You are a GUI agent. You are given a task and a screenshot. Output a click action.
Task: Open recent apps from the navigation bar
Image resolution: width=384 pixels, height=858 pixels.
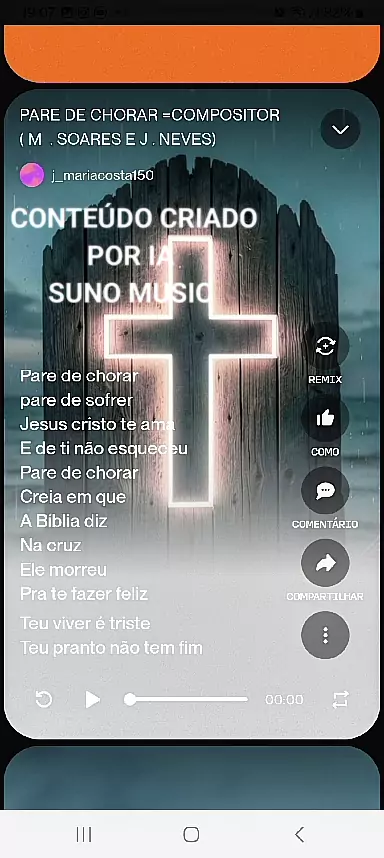tap(84, 834)
